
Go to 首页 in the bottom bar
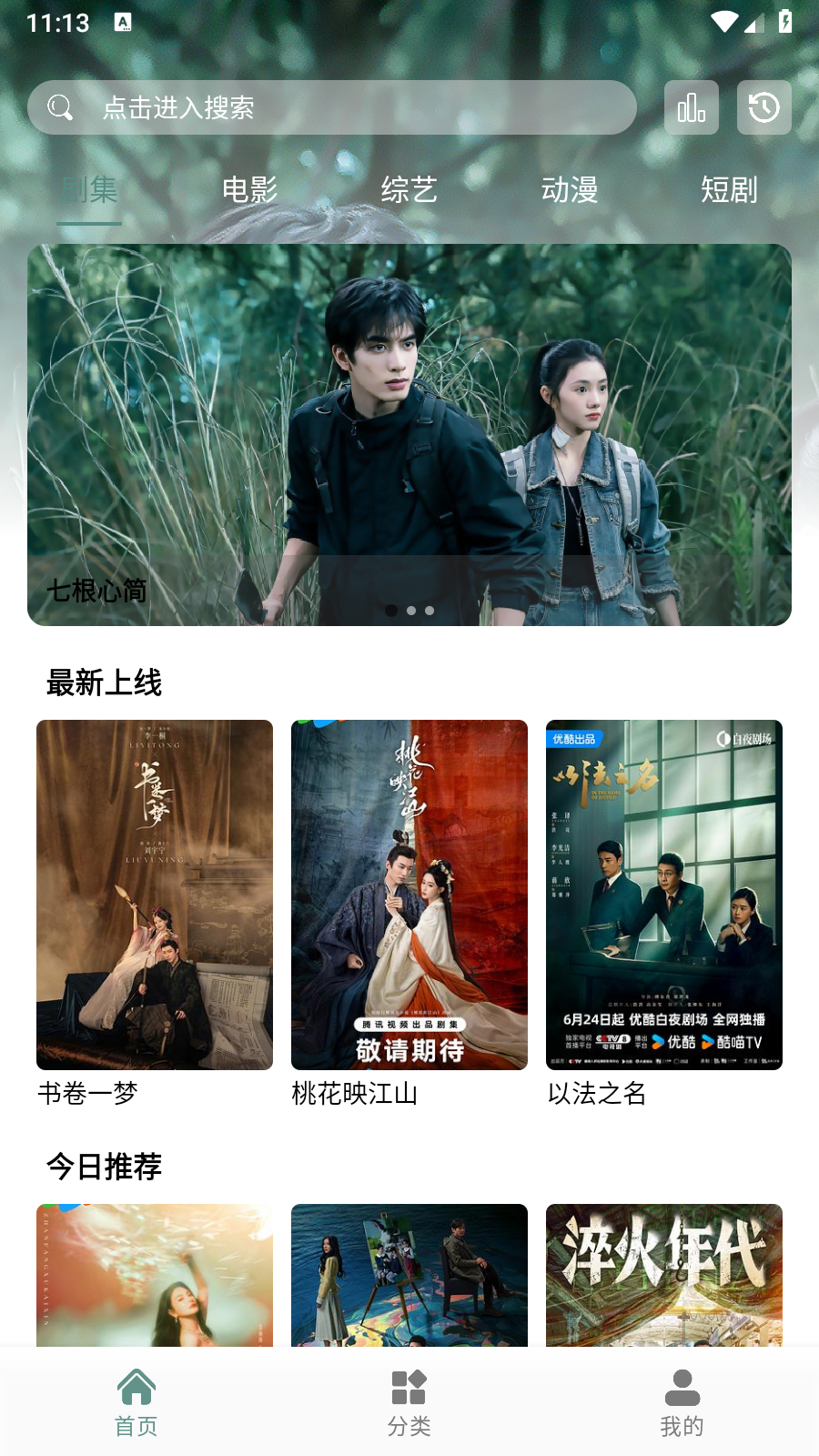(x=136, y=1402)
